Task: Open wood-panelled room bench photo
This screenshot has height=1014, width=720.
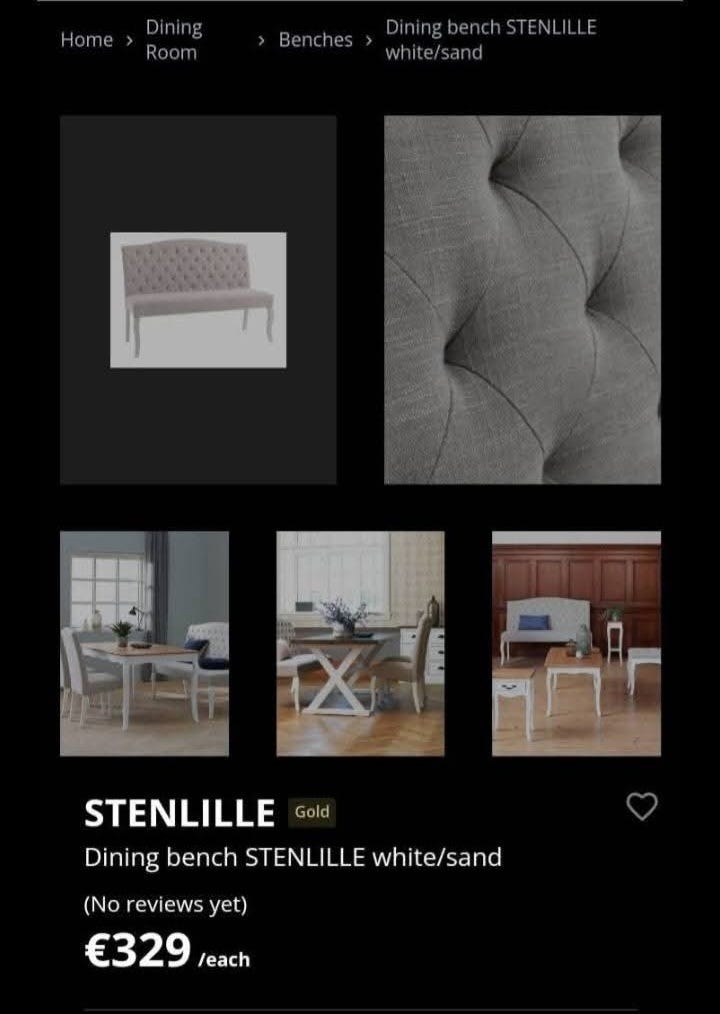Action: 576,643
